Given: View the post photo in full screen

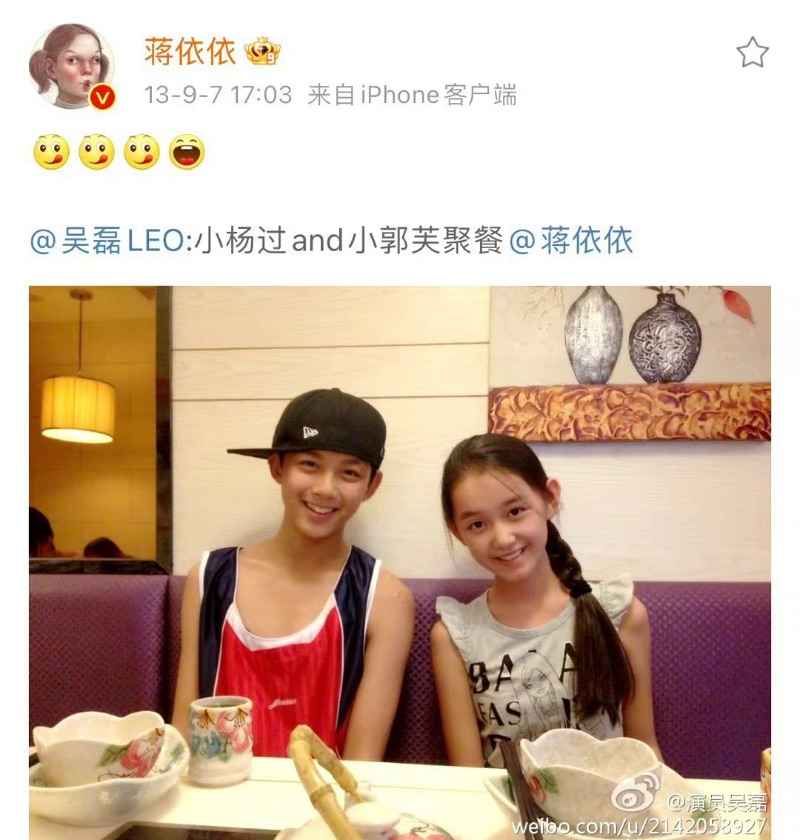Looking at the screenshot, I should pyautogui.click(x=400, y=560).
